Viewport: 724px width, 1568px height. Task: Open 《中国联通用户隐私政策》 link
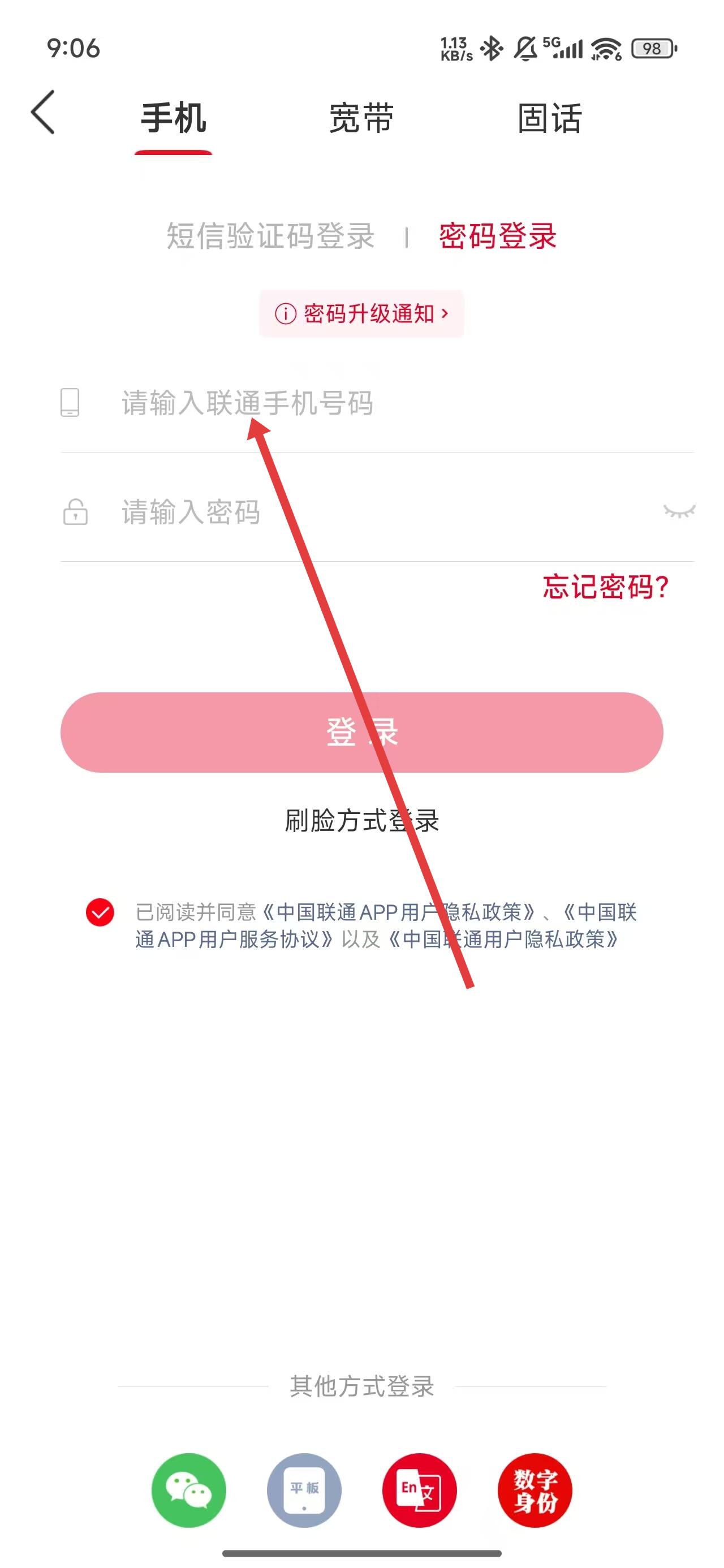503,940
